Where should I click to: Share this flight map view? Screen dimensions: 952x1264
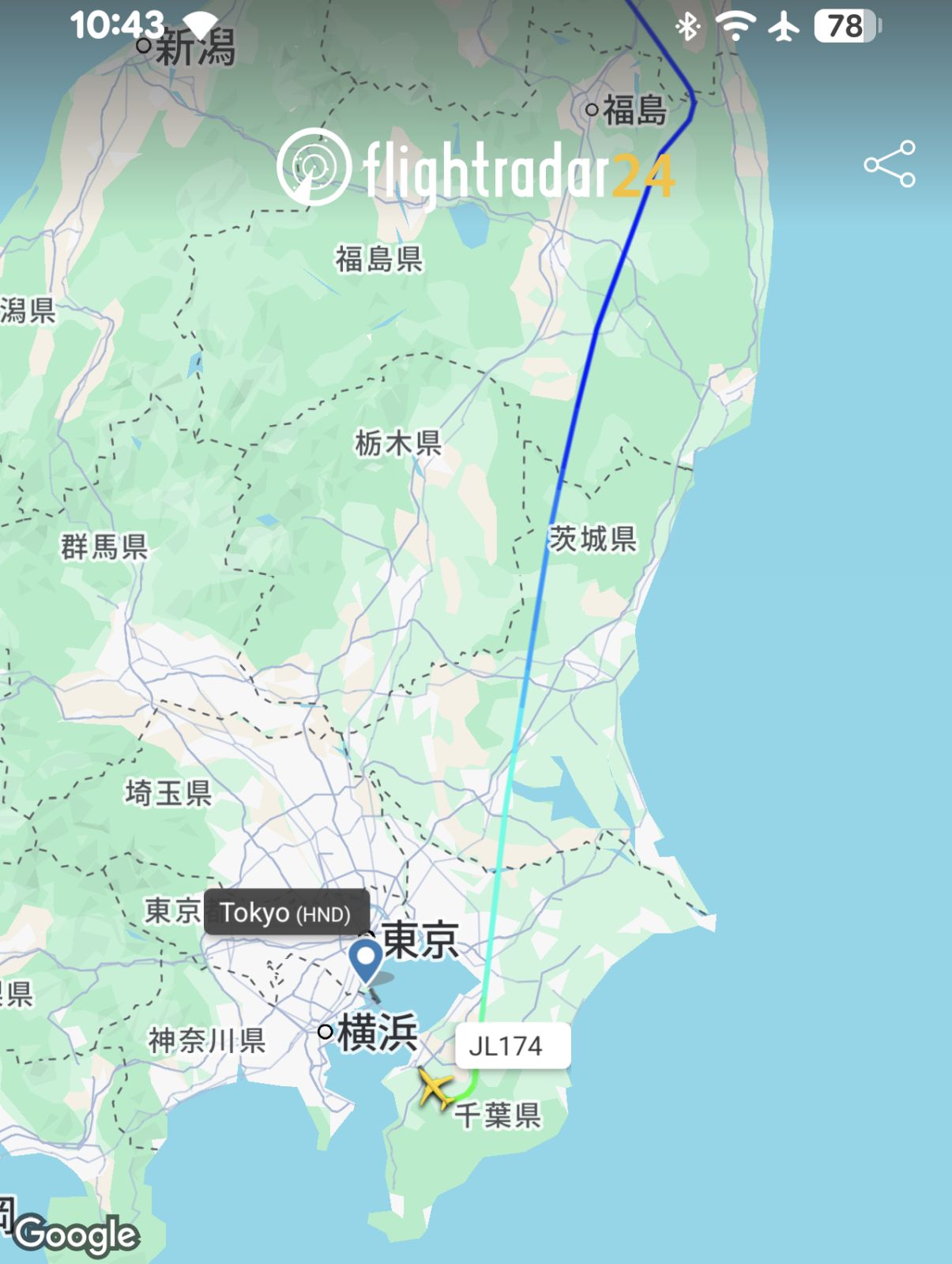890,164
